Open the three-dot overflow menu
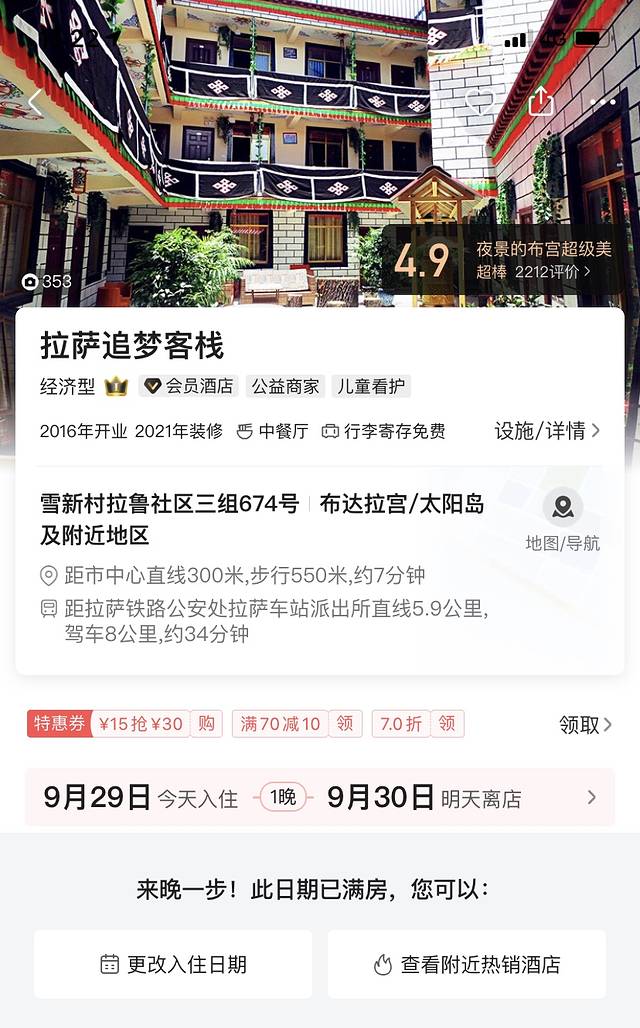This screenshot has height=1028, width=640. pyautogui.click(x=603, y=101)
